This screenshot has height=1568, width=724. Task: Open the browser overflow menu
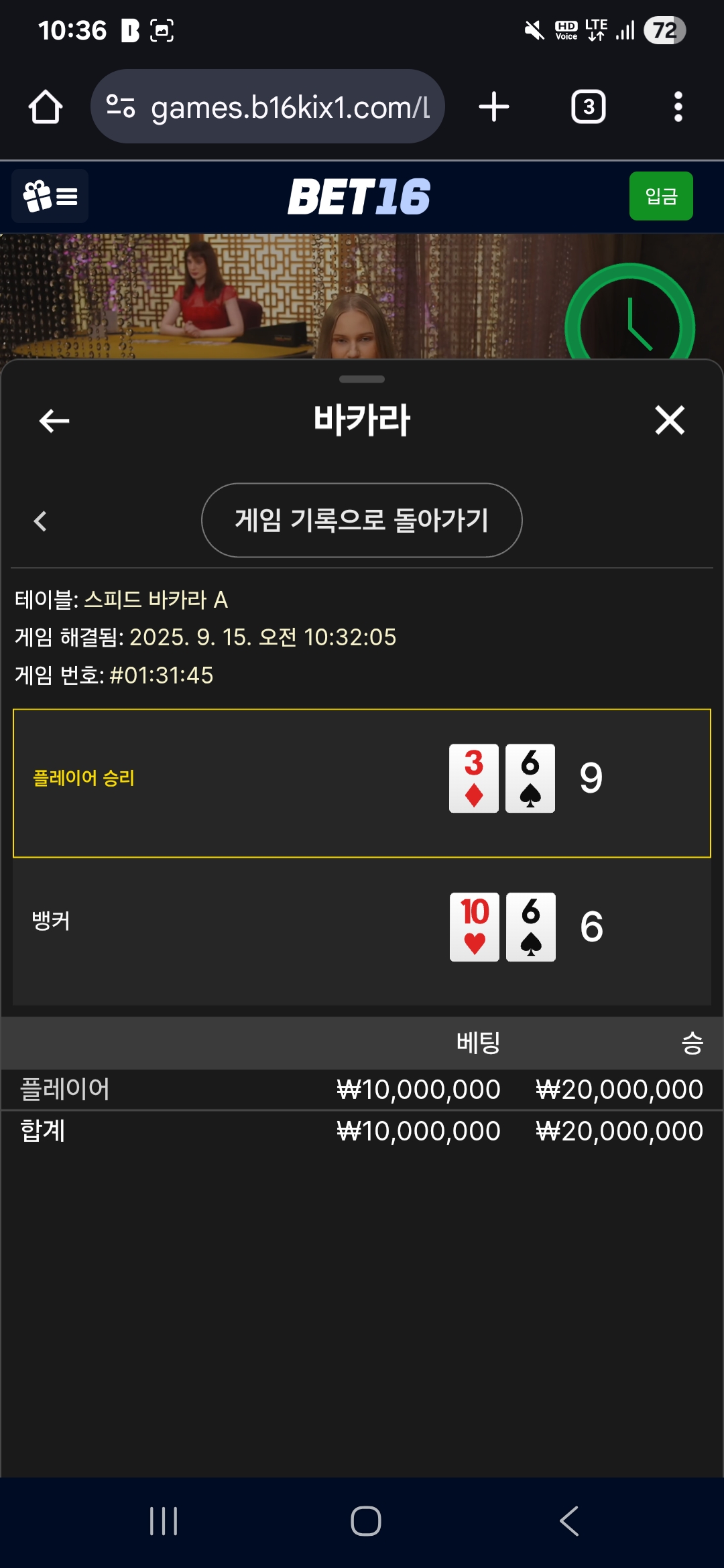pos(678,107)
